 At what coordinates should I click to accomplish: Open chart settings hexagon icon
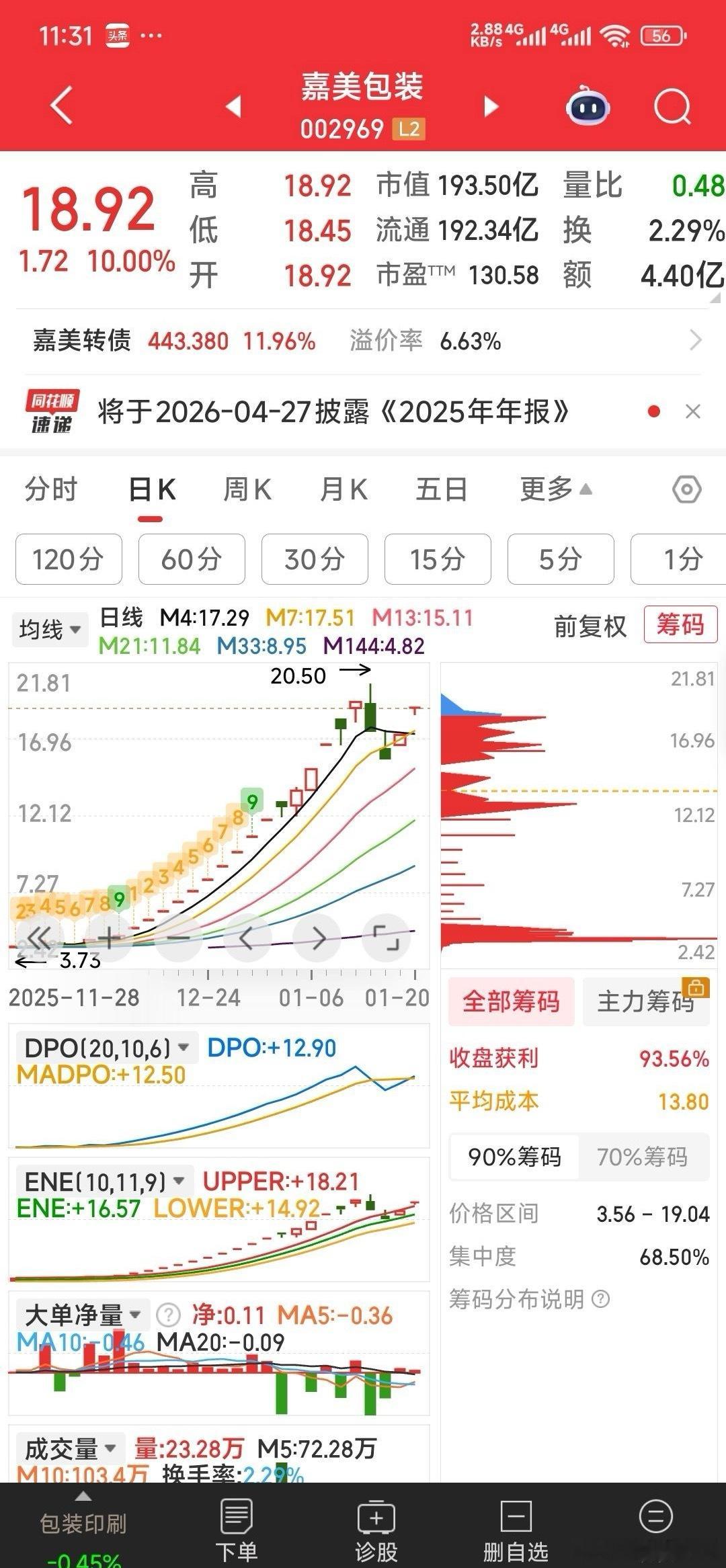pos(686,489)
